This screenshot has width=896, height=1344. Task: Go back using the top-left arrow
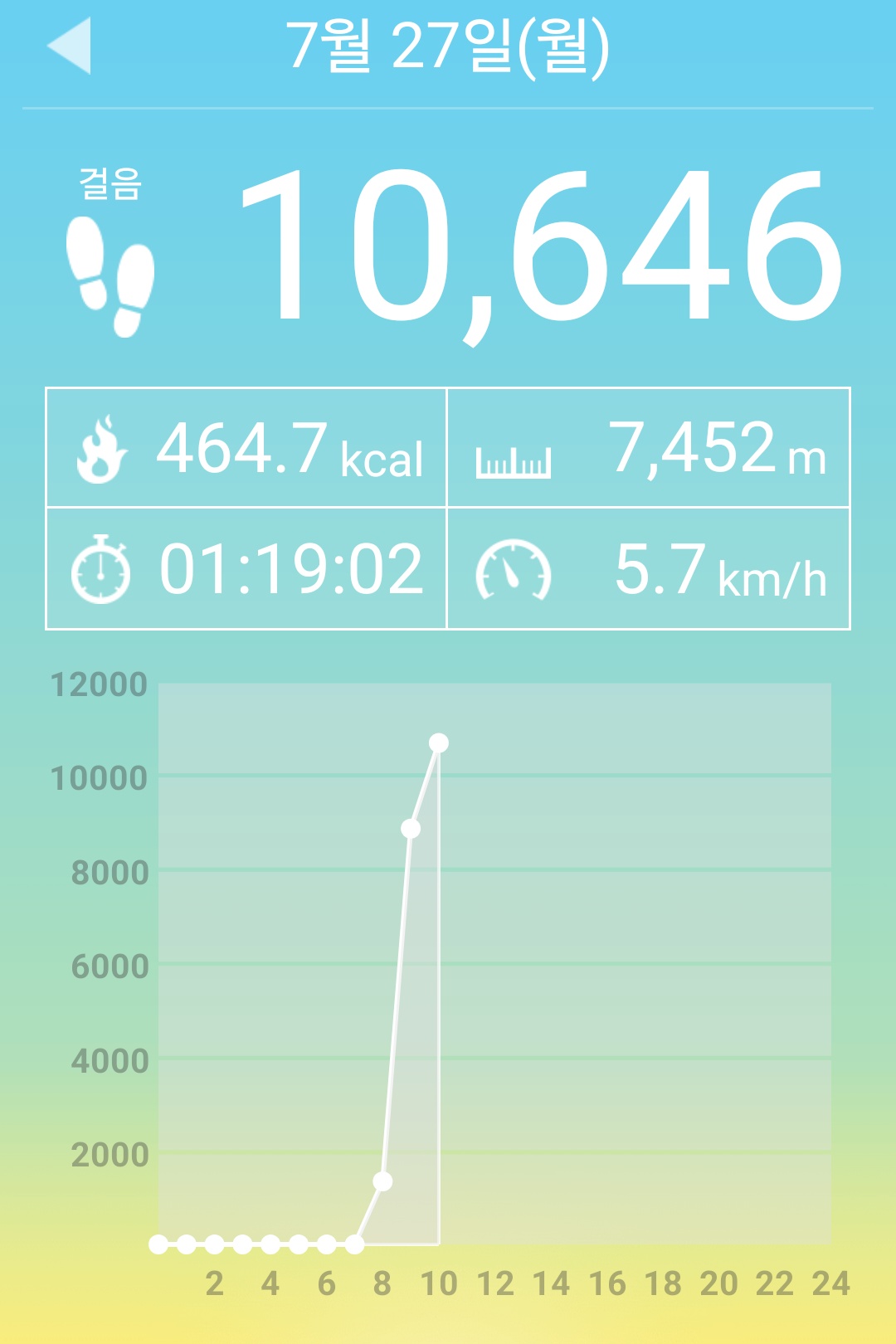point(70,46)
